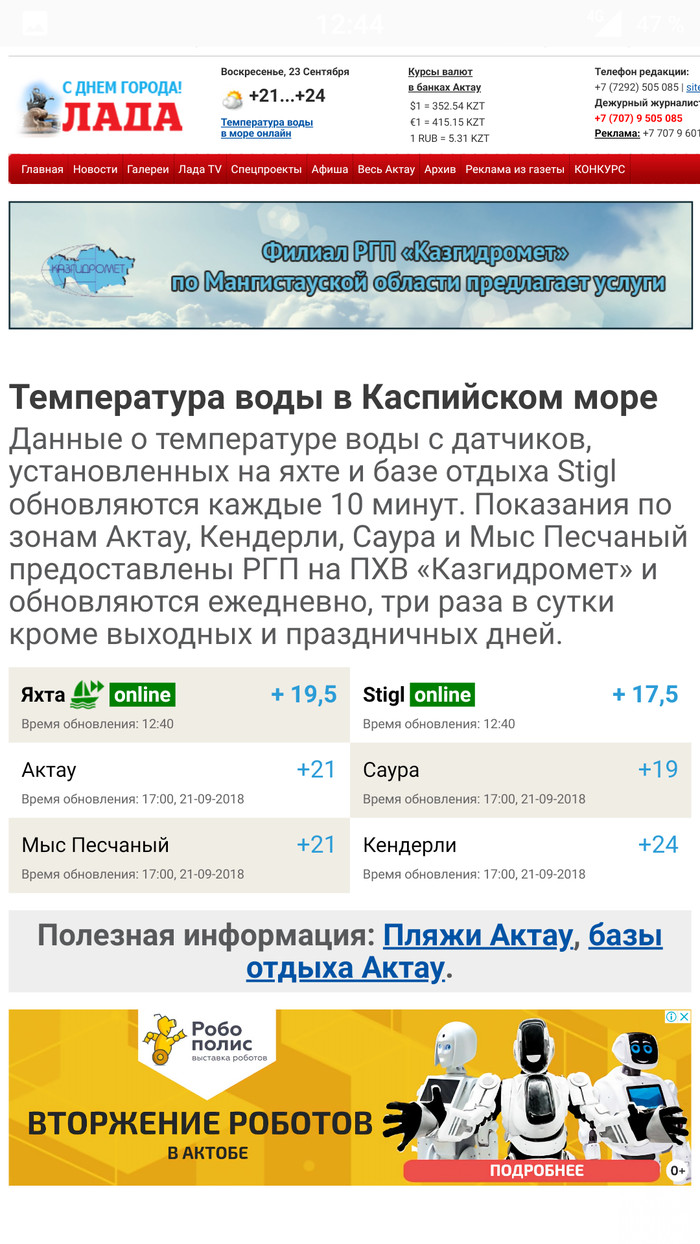Viewport: 700px width, 1244px height.
Task: Open the Температура воды в море онлайн link
Action: (266, 127)
